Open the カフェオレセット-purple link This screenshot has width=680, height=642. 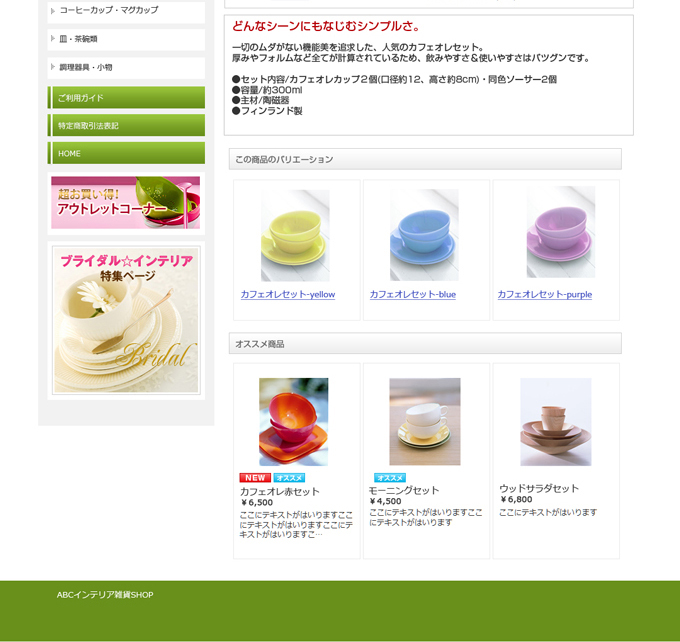click(545, 294)
